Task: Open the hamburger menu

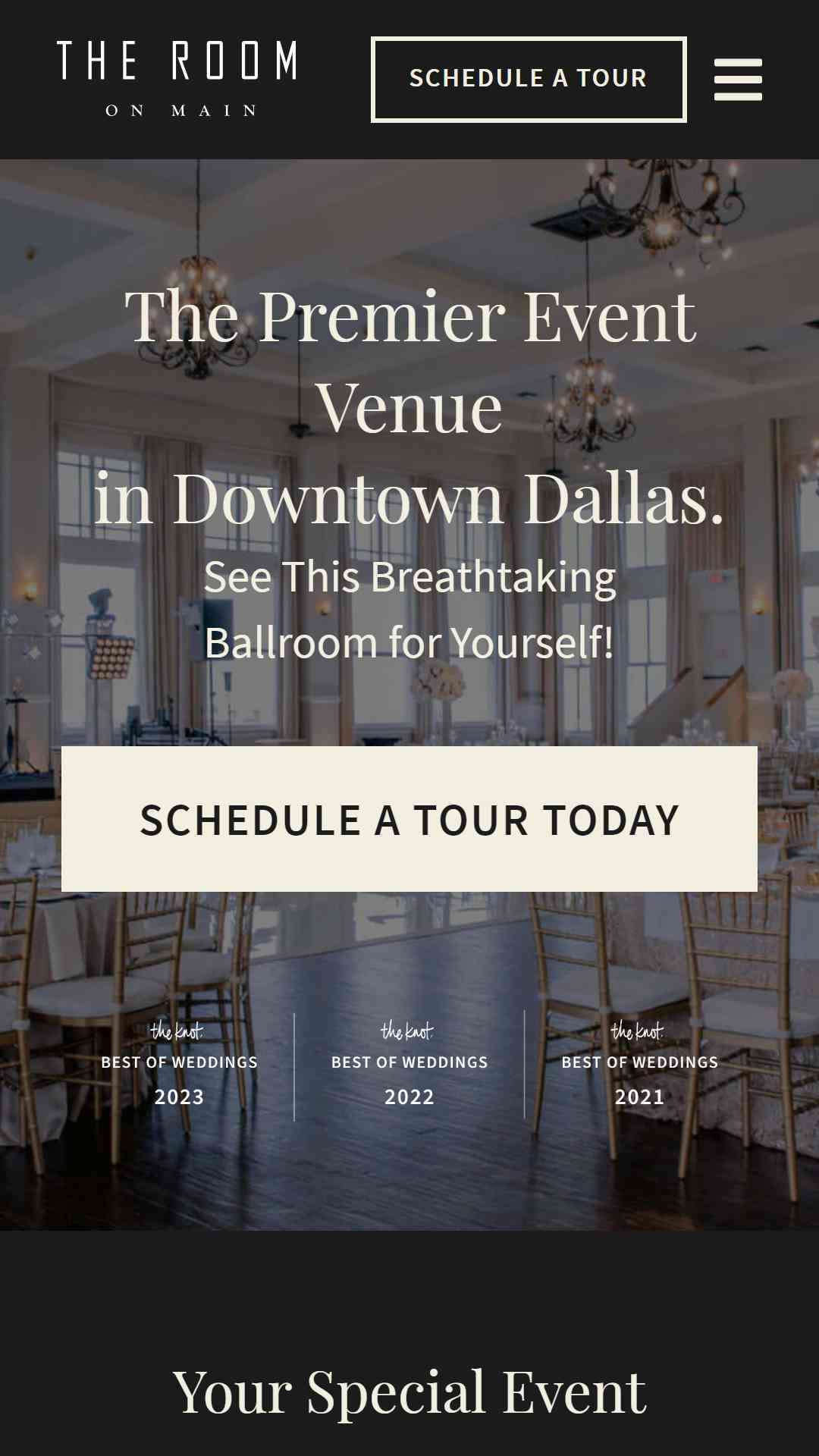Action: [738, 80]
